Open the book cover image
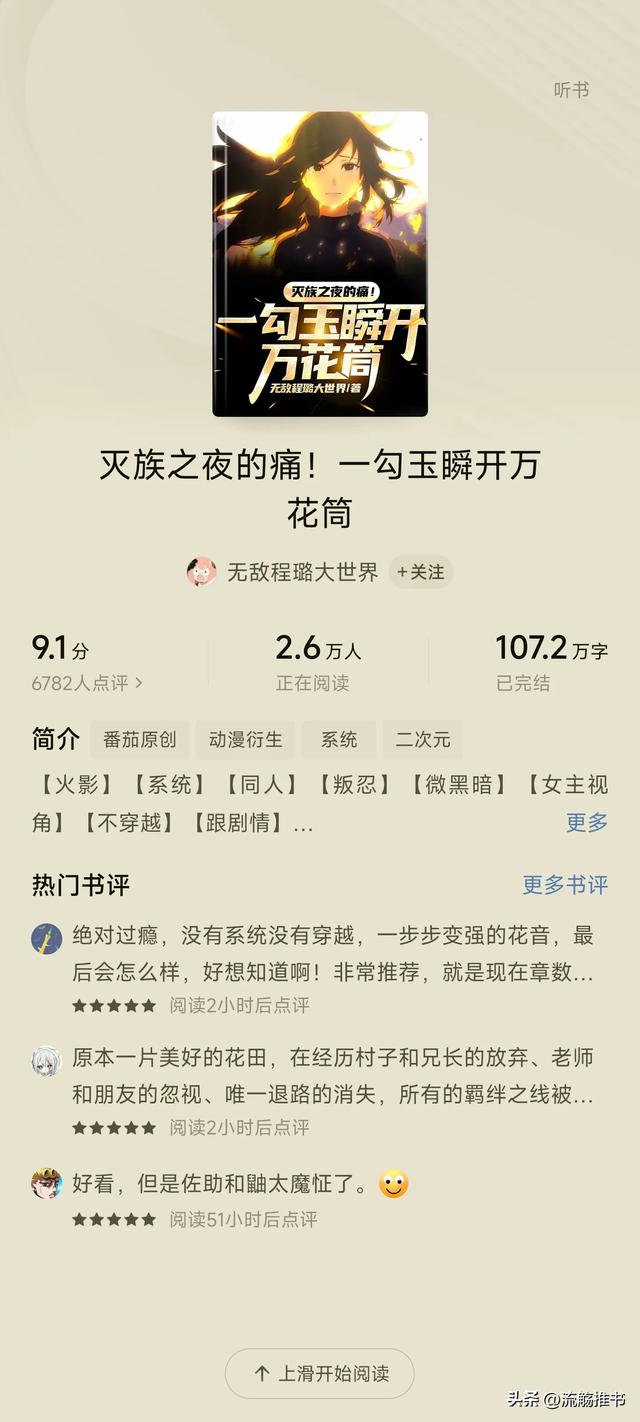The width and height of the screenshot is (640, 1422). pyautogui.click(x=320, y=264)
